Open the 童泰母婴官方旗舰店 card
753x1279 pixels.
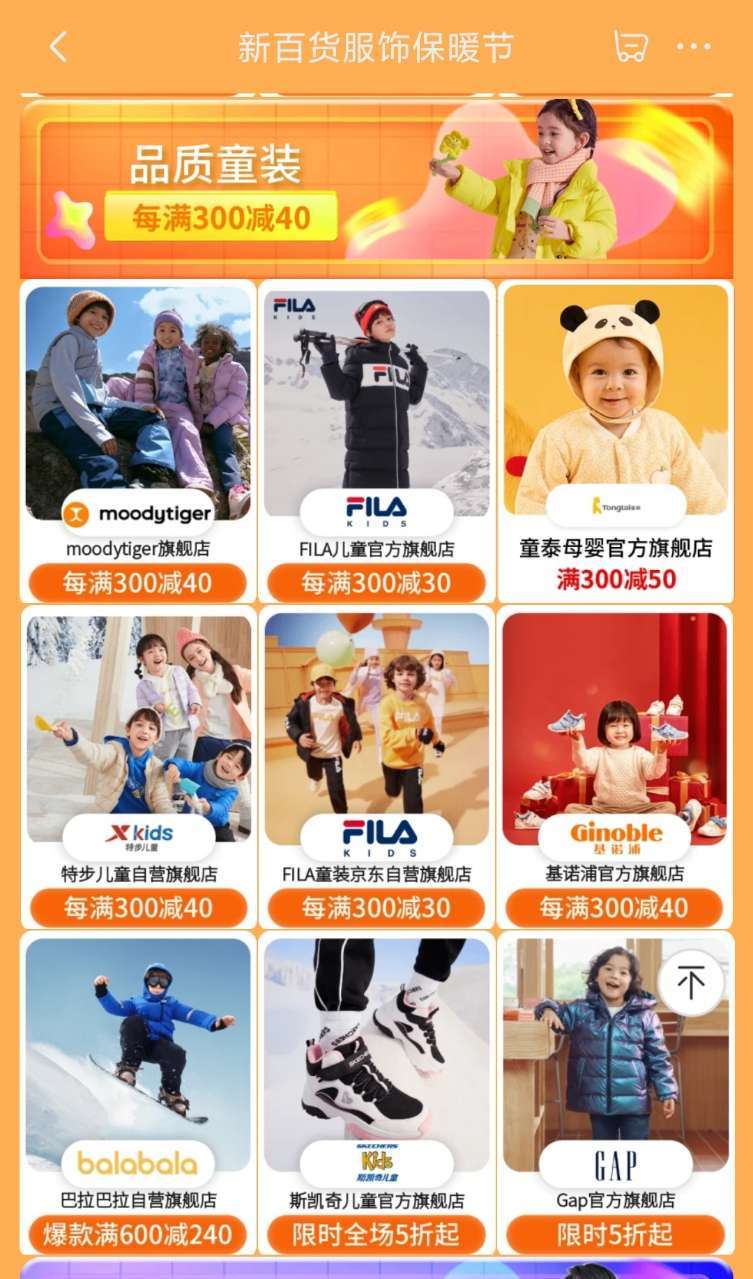pos(615,442)
